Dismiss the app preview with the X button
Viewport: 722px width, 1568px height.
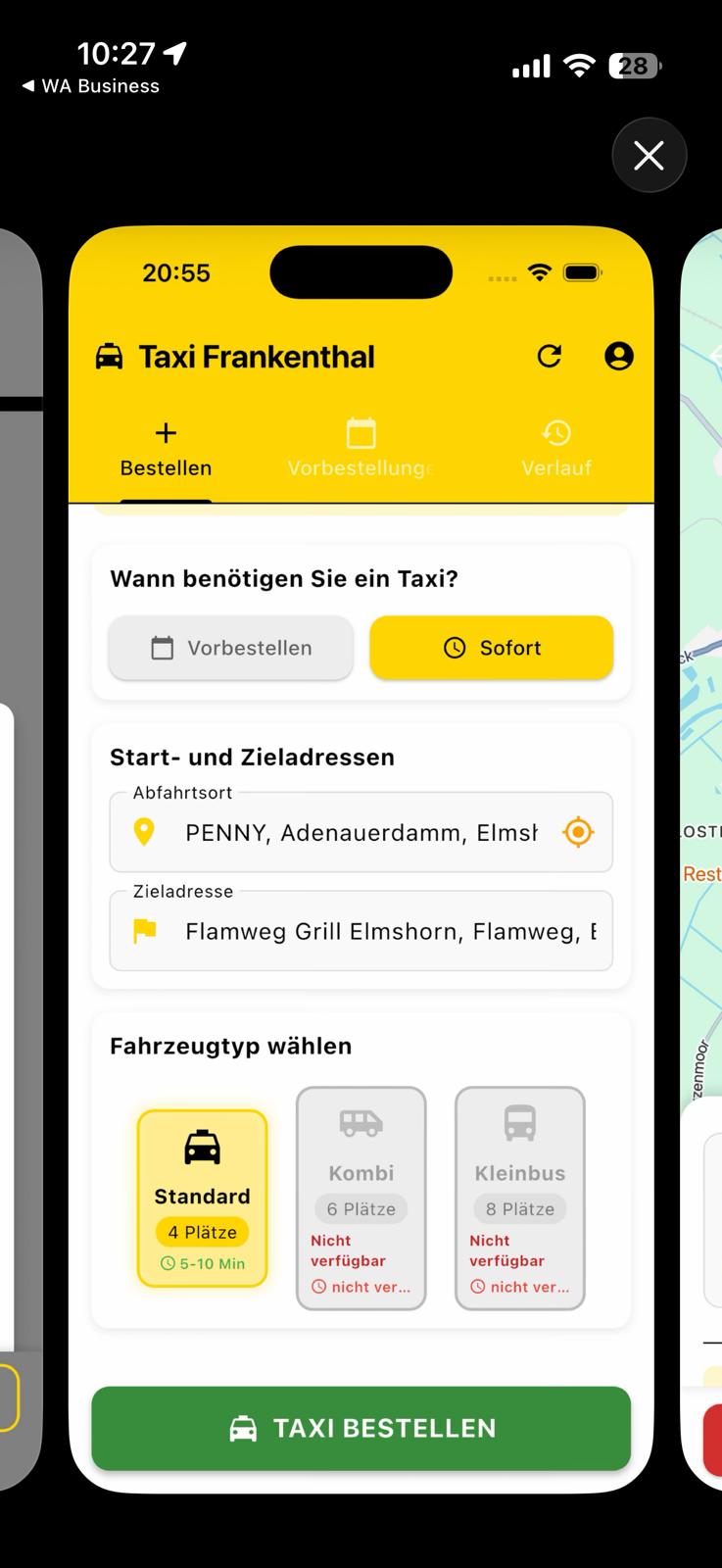tap(649, 155)
